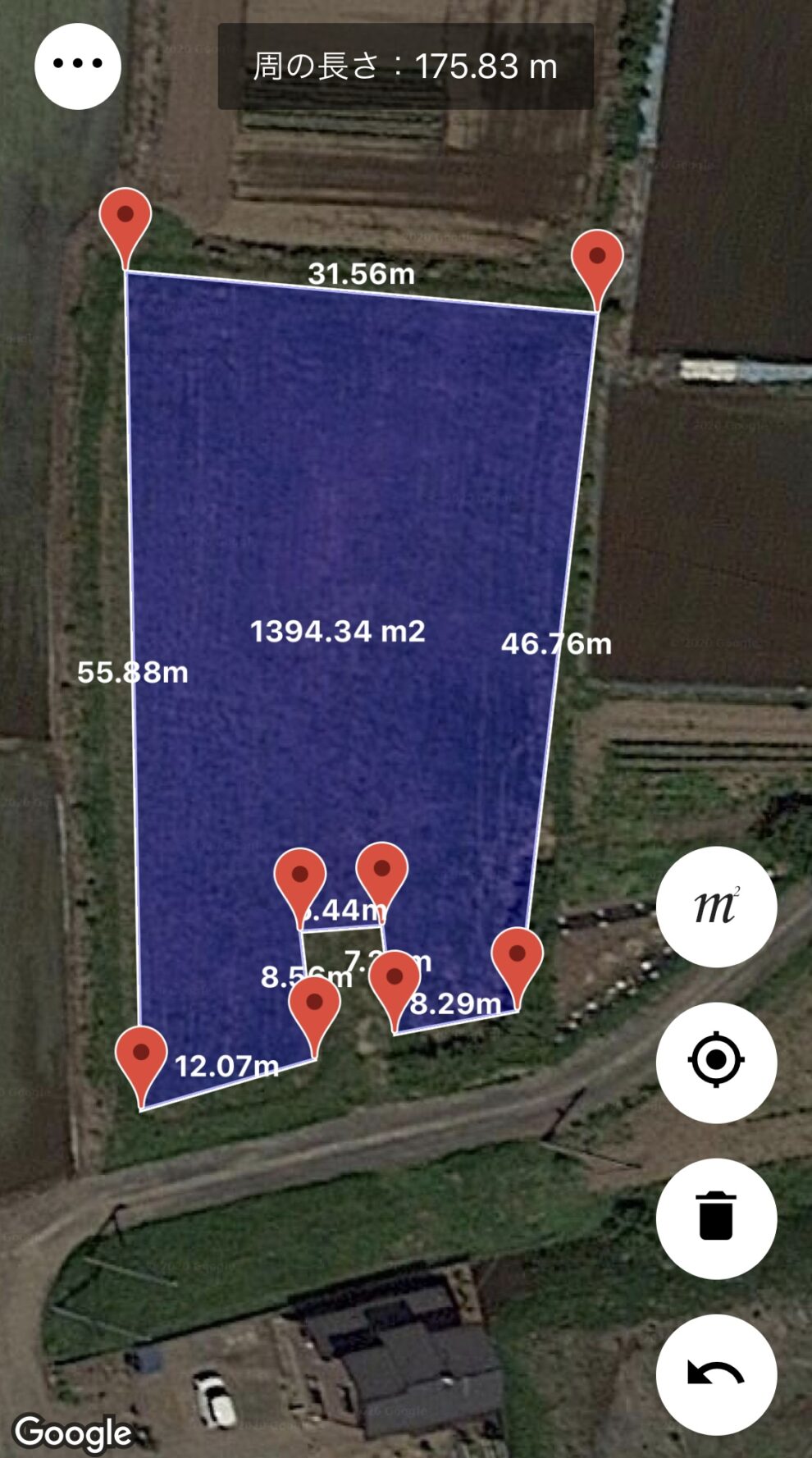Undo the last placed marker

[x=716, y=1374]
